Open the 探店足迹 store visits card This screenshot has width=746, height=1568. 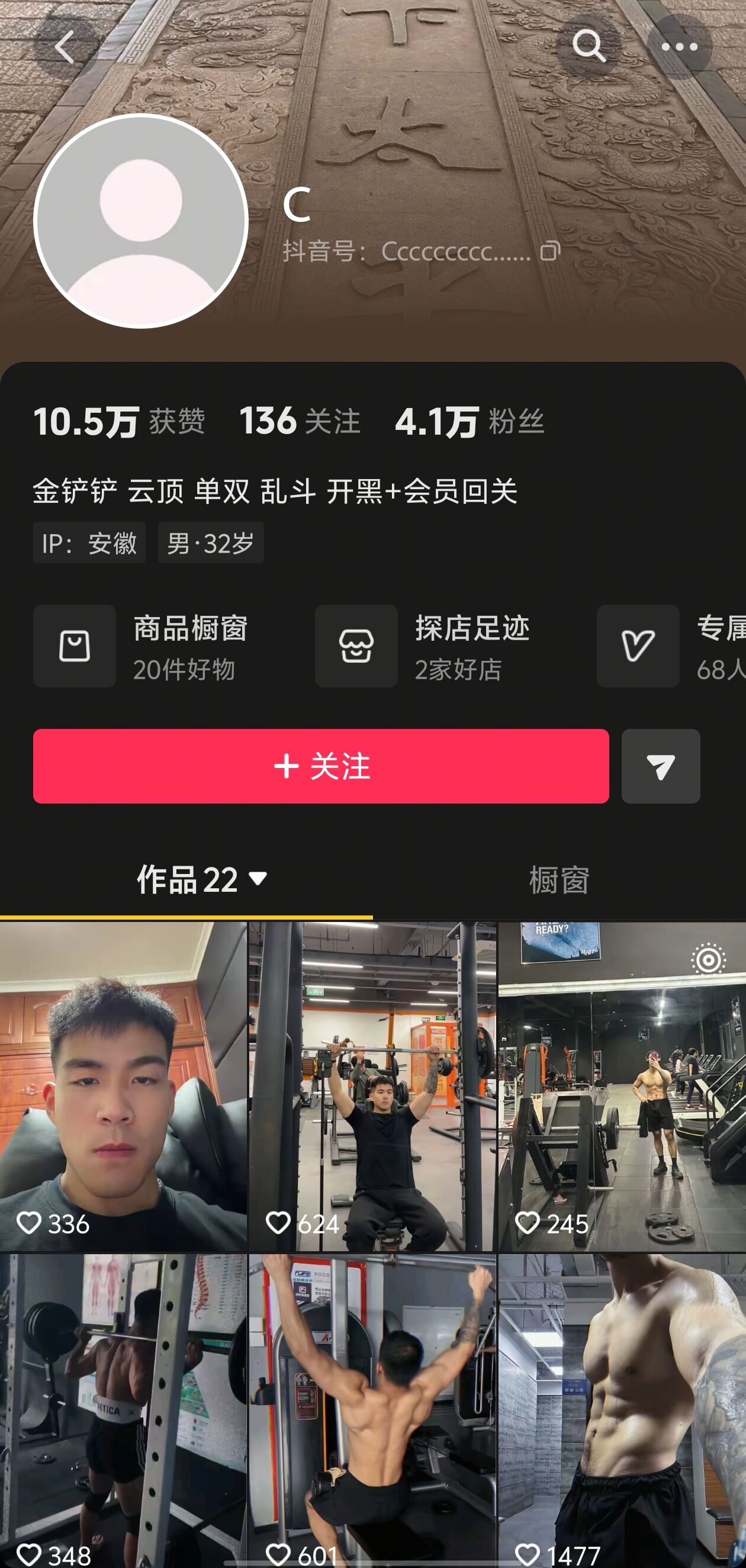(x=431, y=646)
